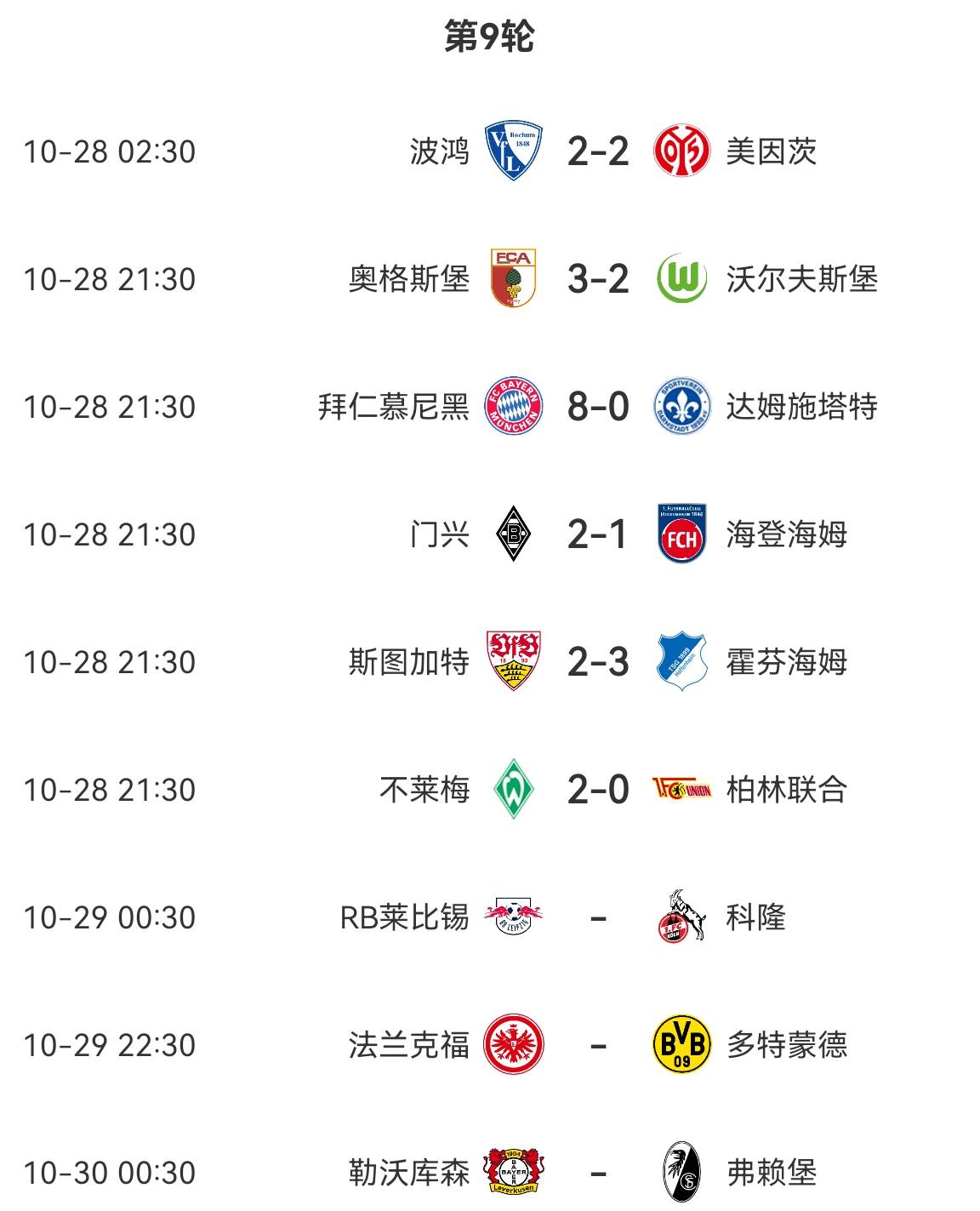980x1211 pixels.
Task: View 奥格斯堡 vs 沃尔夫斯堡 match details
Action: pyautogui.click(x=597, y=279)
